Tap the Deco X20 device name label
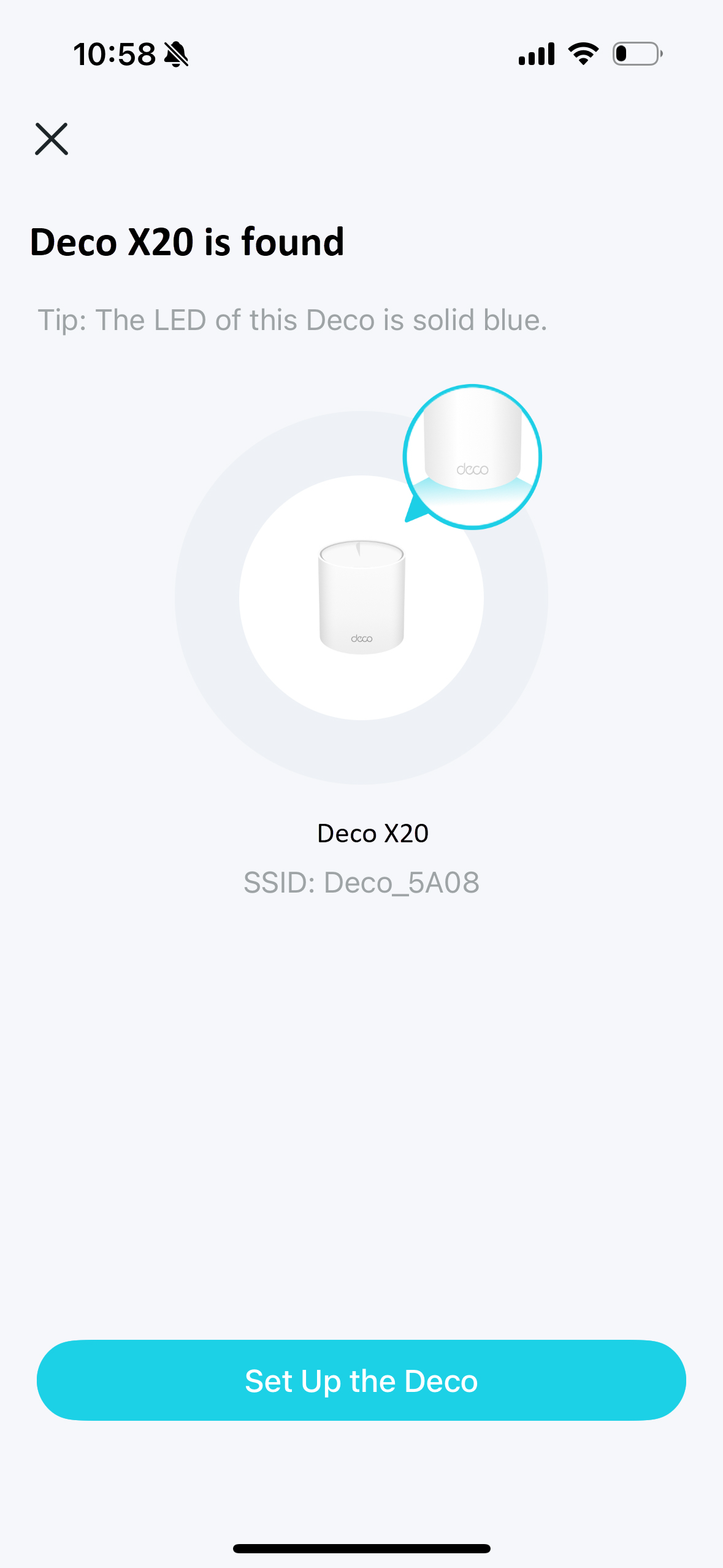Viewport: 723px width, 1568px height. 372,832
